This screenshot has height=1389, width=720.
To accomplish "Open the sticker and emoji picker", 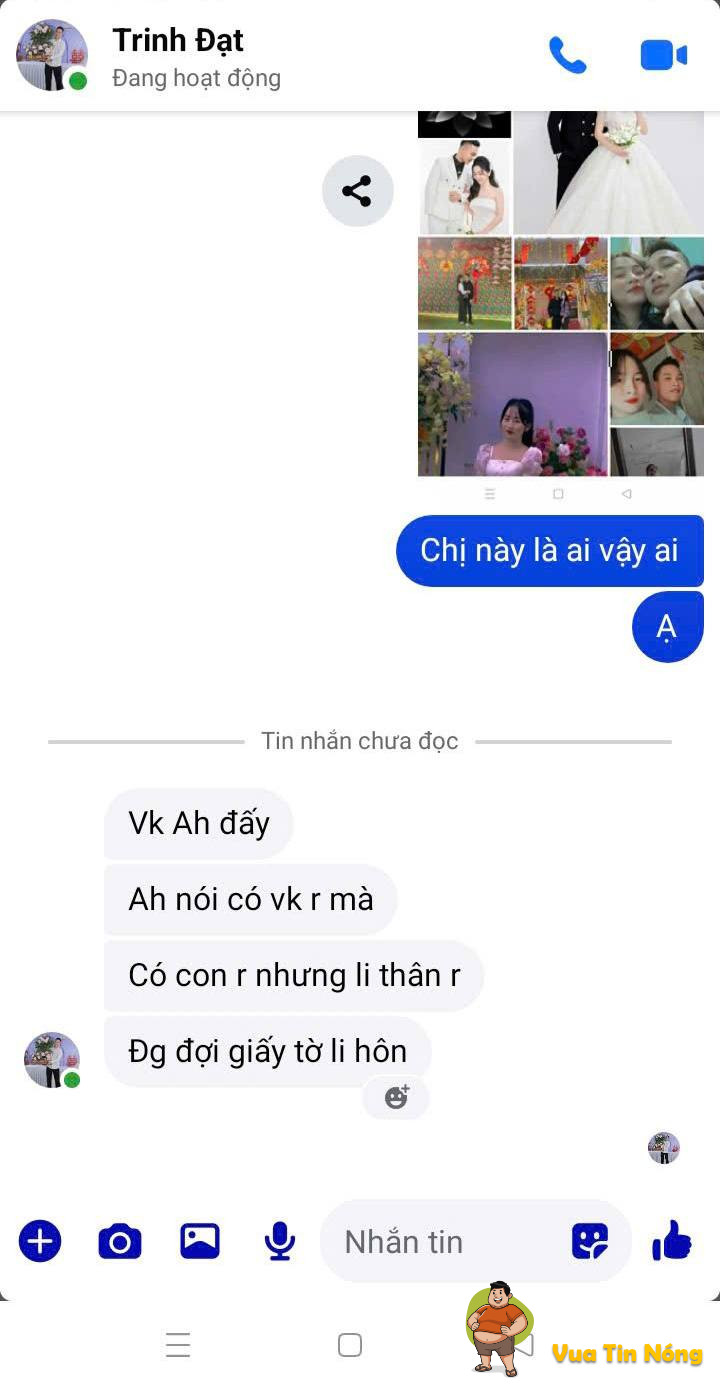I will [590, 1242].
